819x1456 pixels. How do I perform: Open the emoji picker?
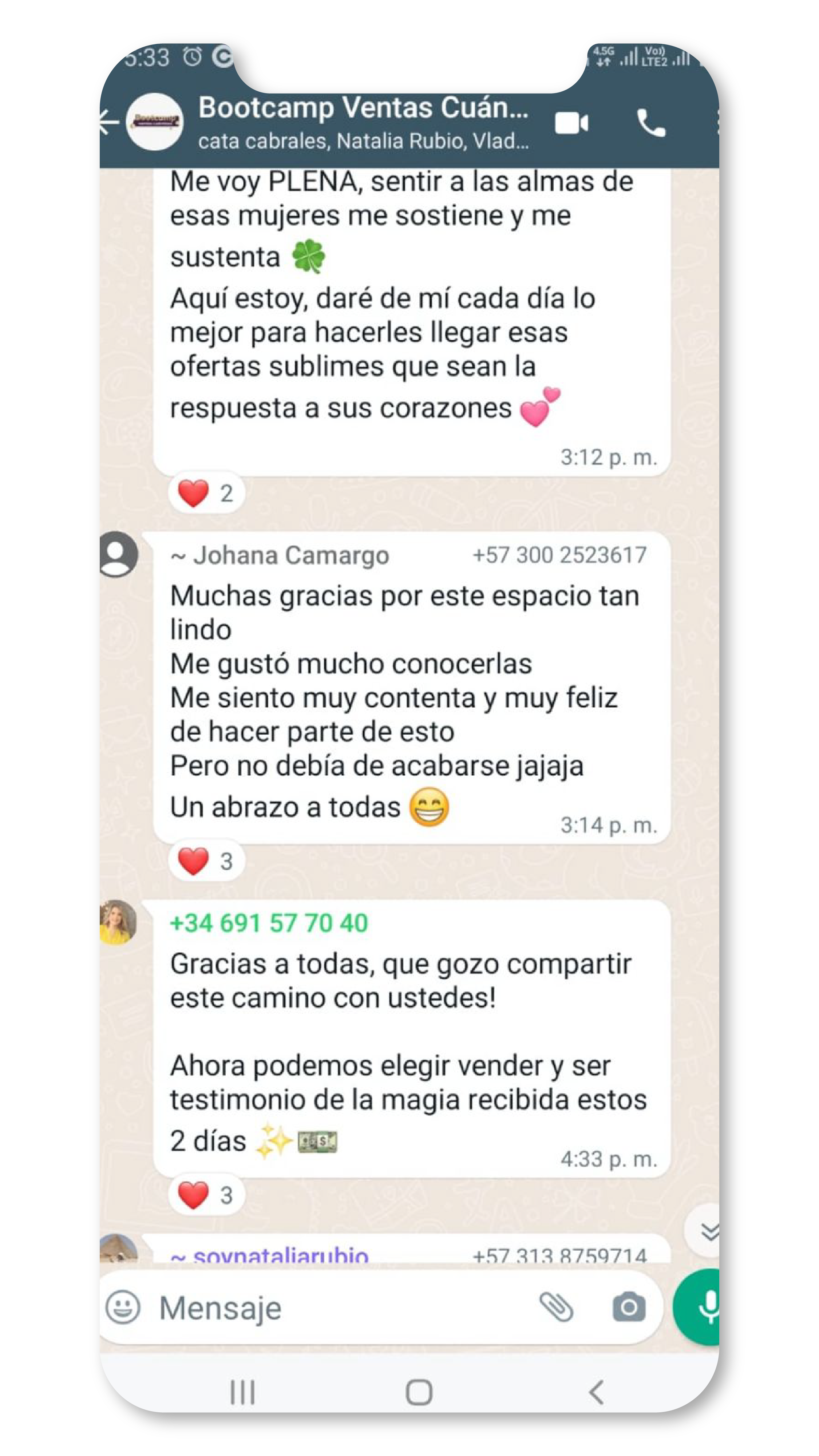[123, 1307]
